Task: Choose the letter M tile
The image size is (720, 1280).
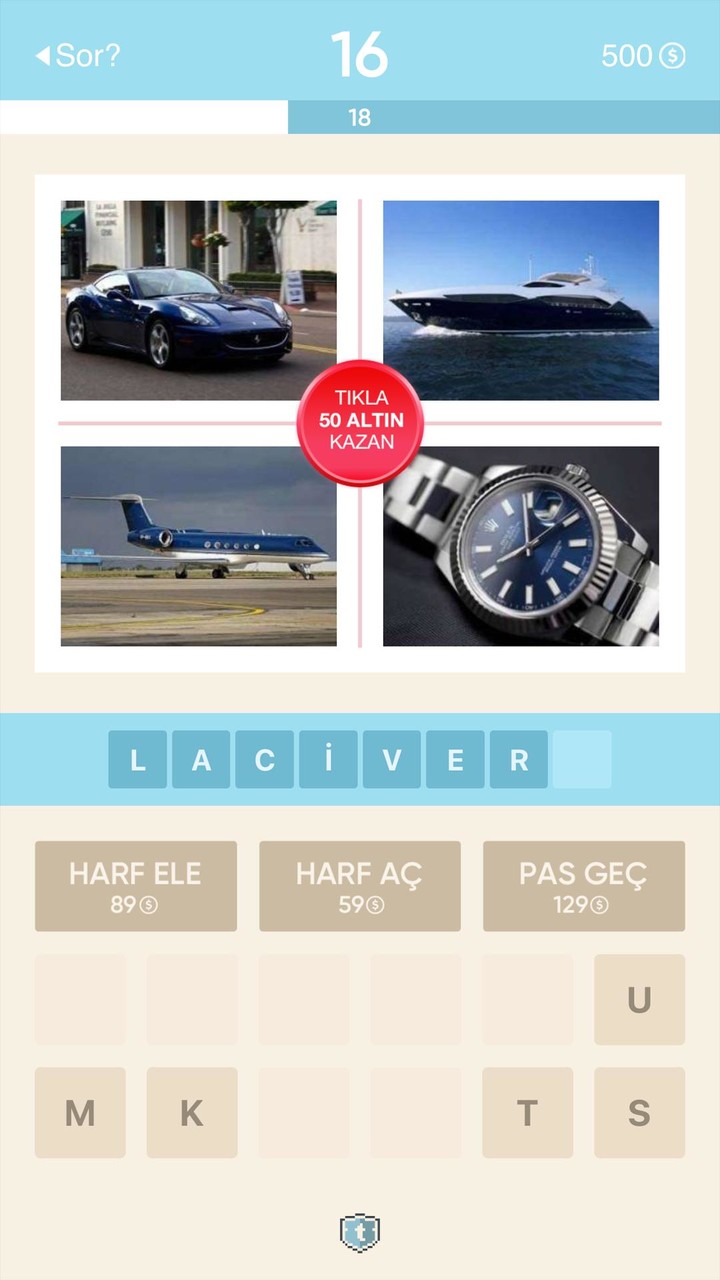Action: (80, 1112)
